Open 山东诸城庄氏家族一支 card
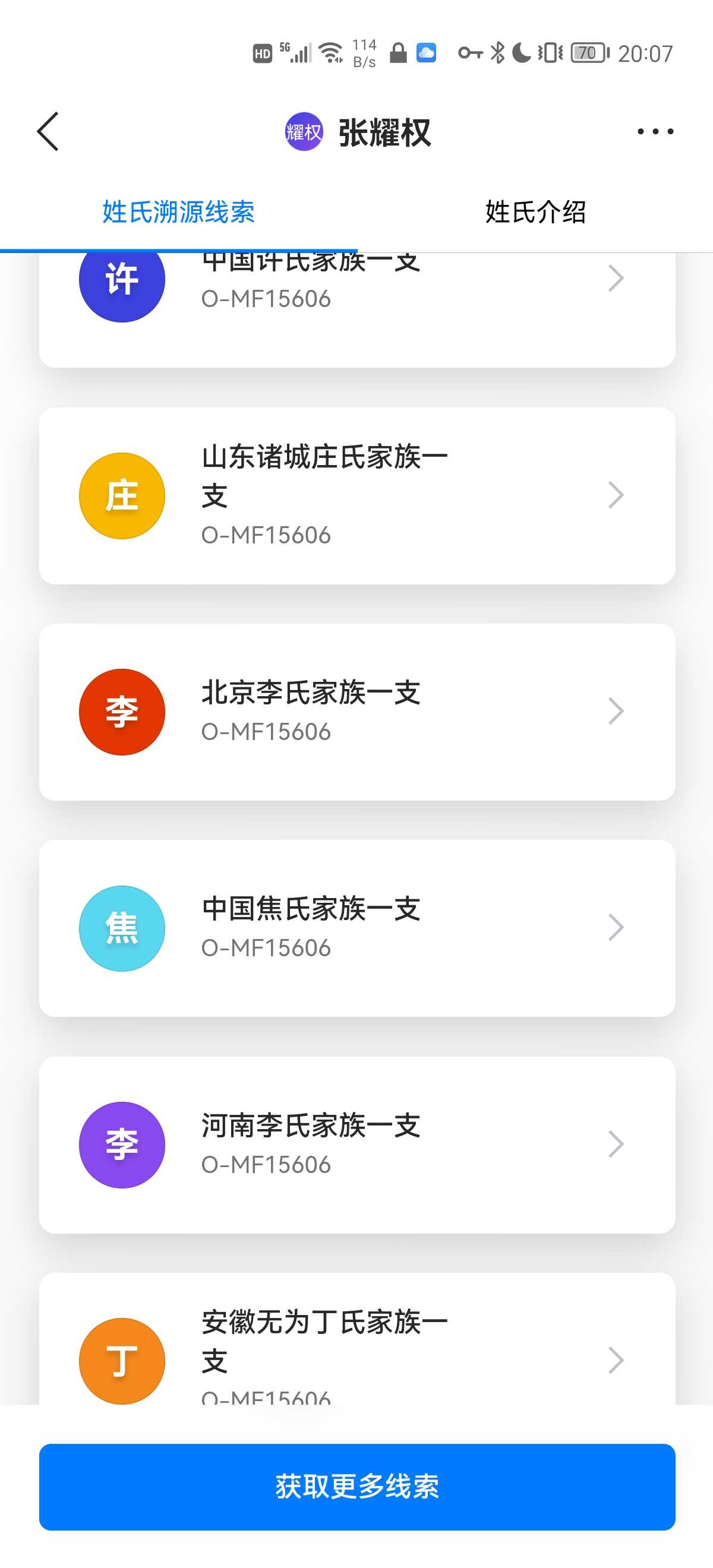This screenshot has height=1568, width=713. click(x=357, y=495)
